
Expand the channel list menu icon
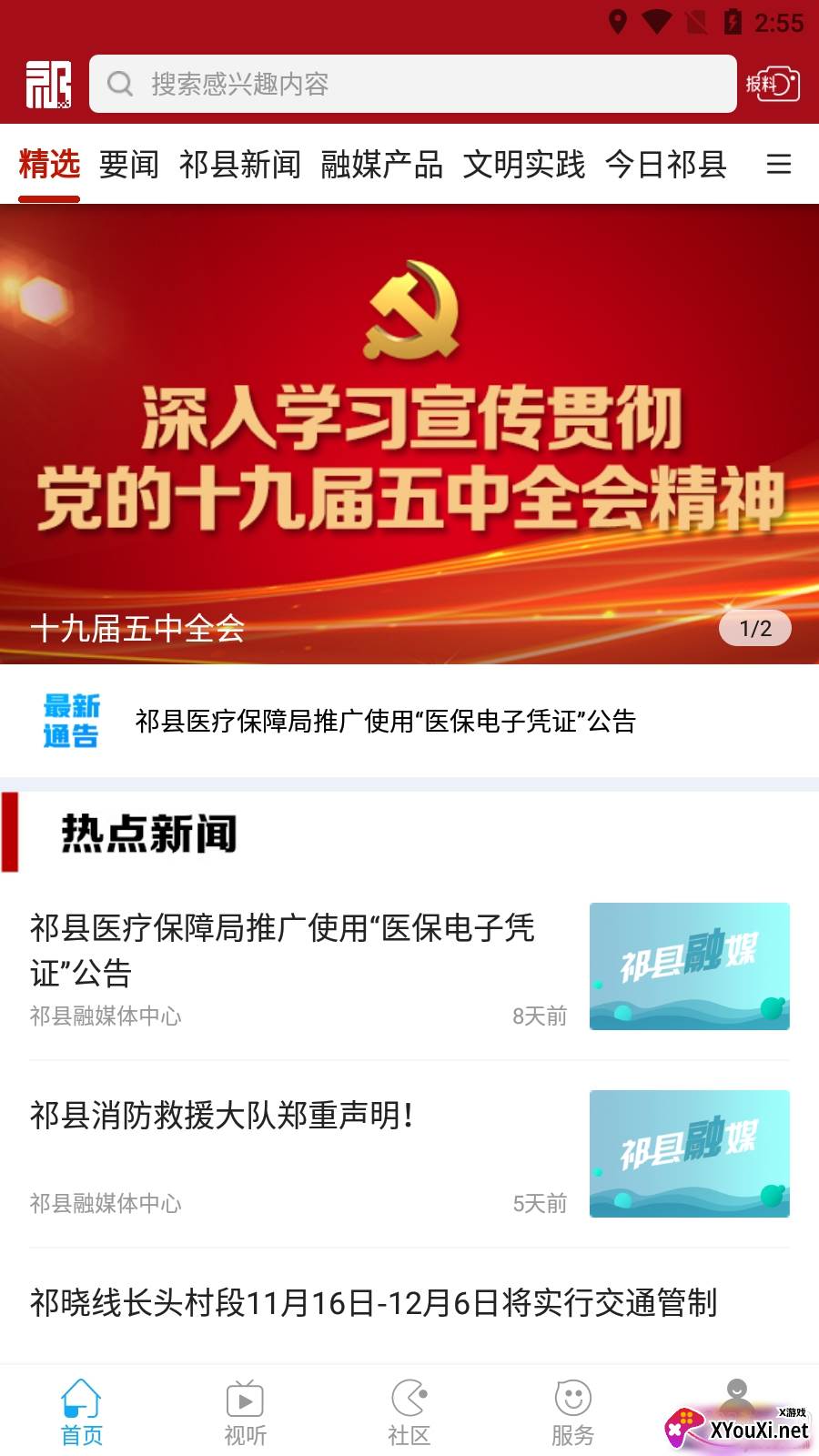[x=778, y=165]
